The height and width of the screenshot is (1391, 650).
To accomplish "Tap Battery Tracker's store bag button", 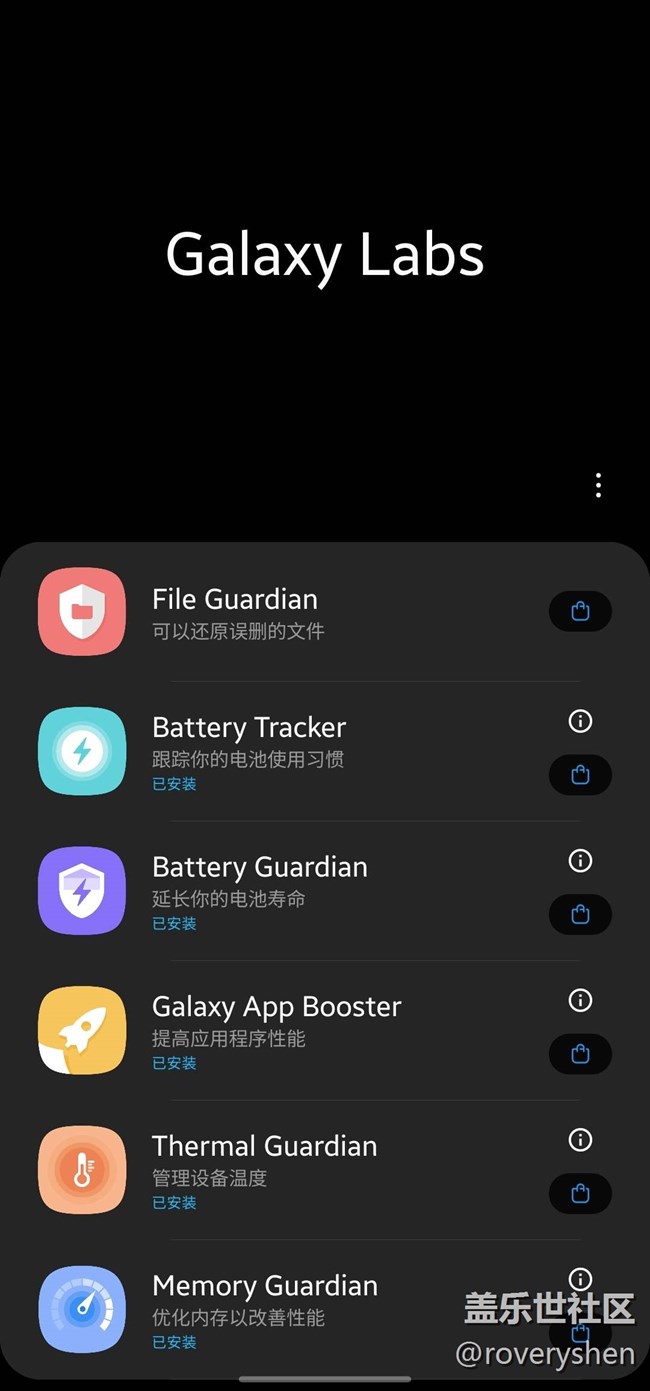I will tap(580, 775).
